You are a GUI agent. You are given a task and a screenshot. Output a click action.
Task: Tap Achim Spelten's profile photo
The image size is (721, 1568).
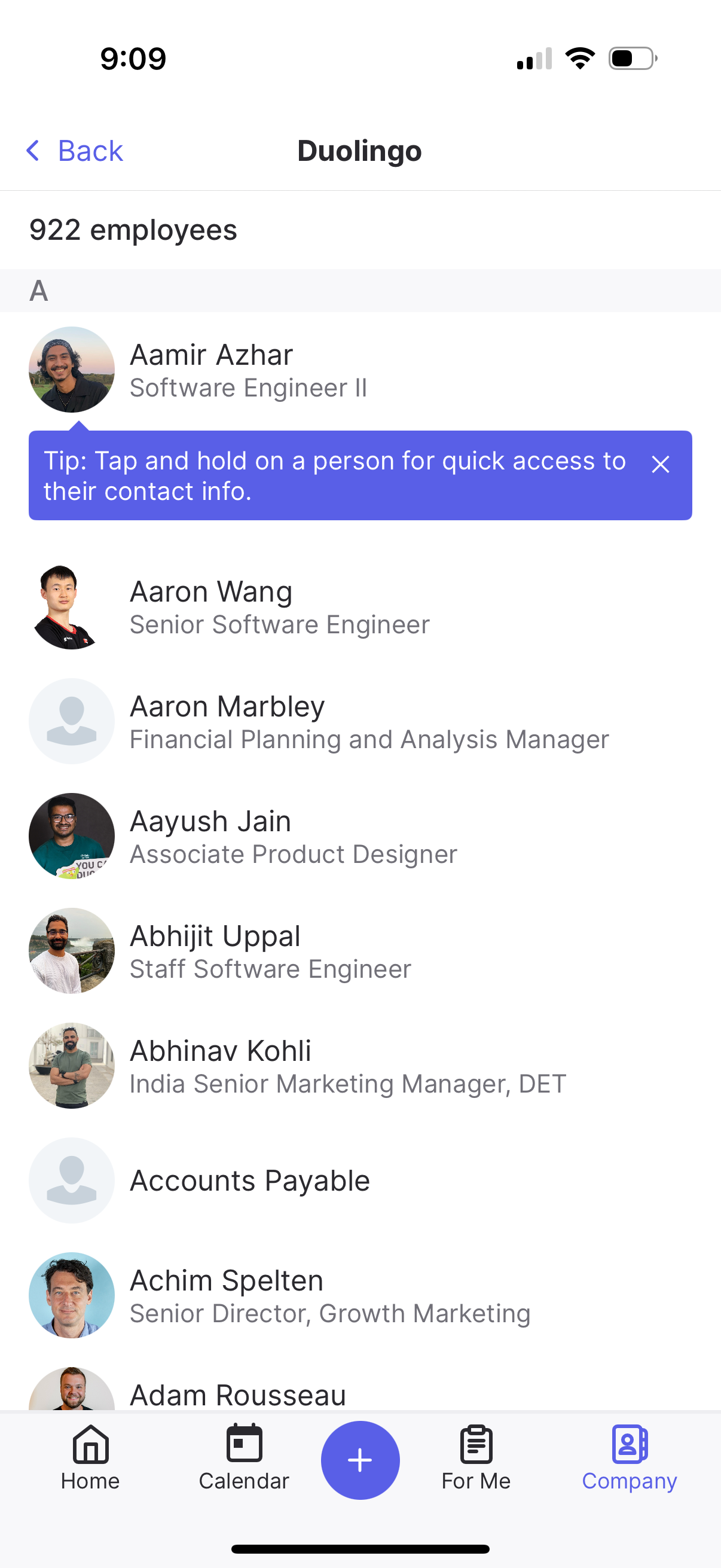click(71, 1295)
